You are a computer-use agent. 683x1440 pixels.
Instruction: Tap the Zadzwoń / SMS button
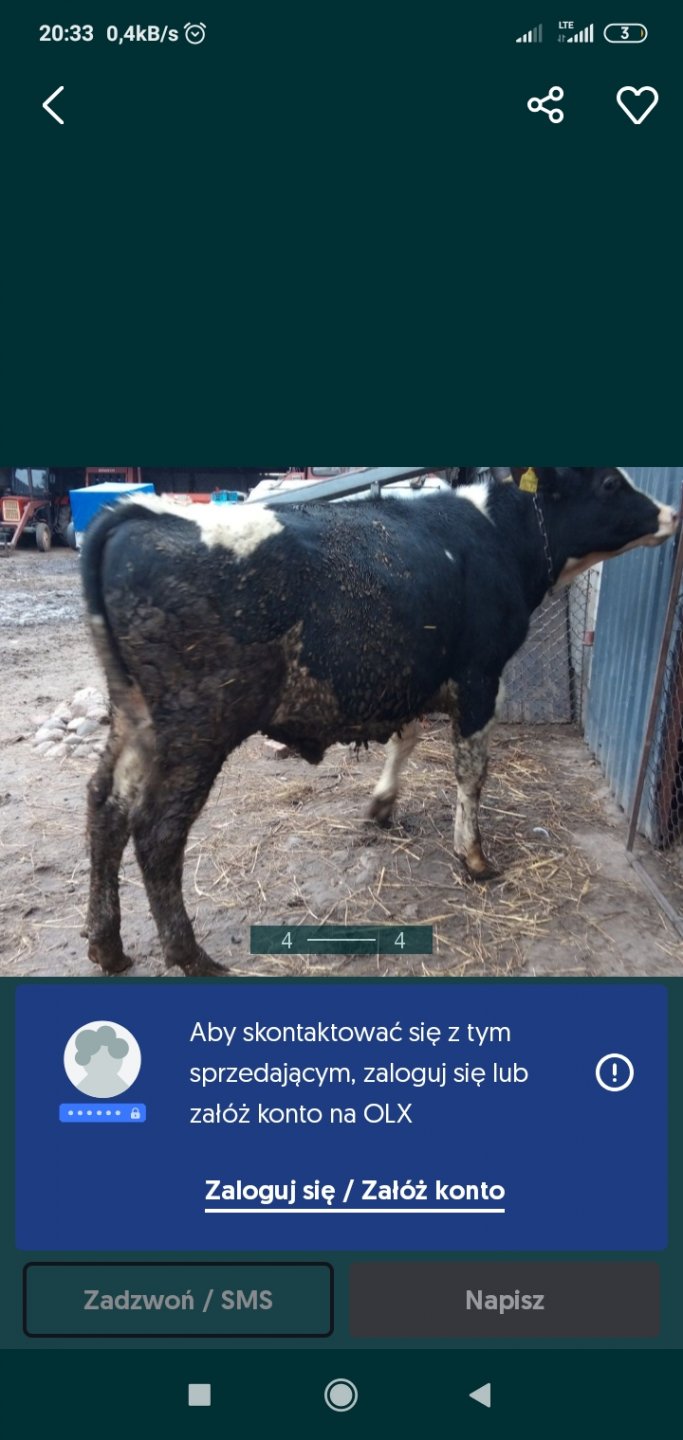pyautogui.click(x=178, y=1300)
